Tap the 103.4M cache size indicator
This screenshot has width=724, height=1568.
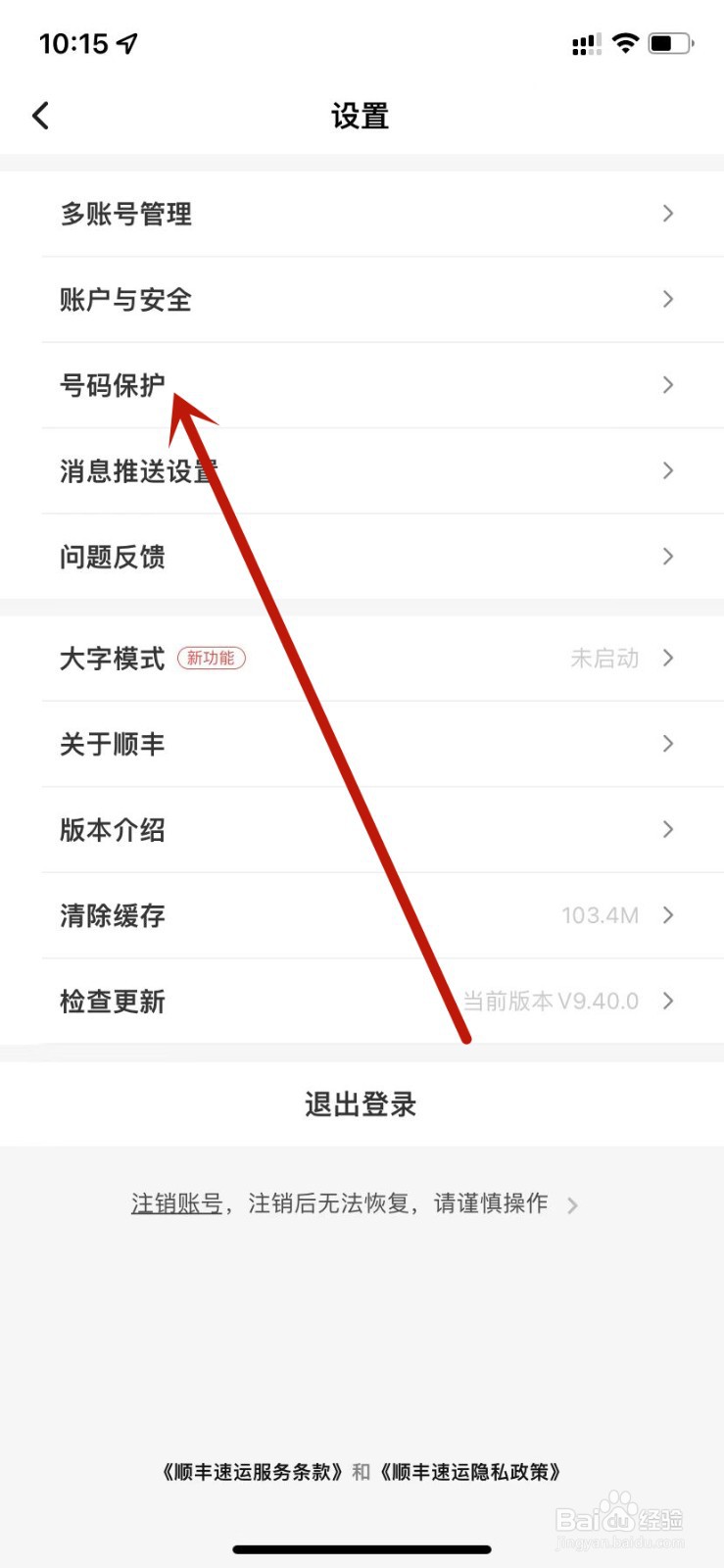[602, 915]
